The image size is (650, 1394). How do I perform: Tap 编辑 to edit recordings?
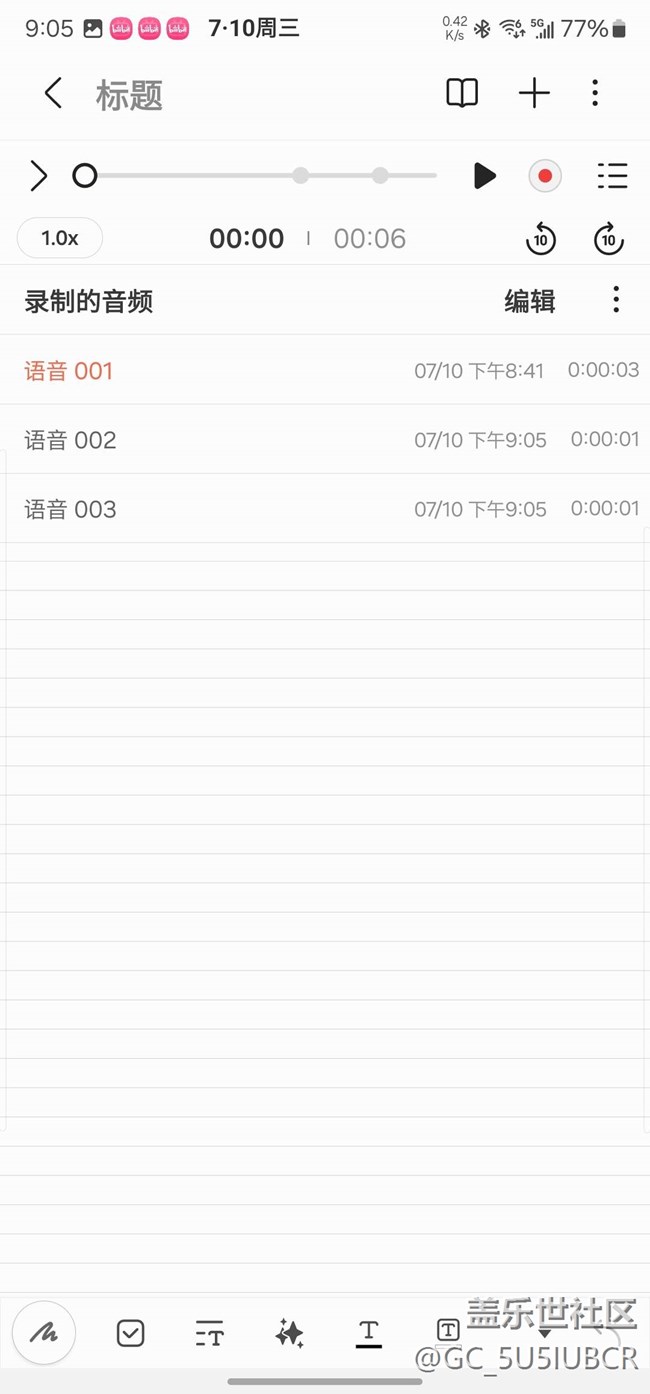(x=530, y=301)
